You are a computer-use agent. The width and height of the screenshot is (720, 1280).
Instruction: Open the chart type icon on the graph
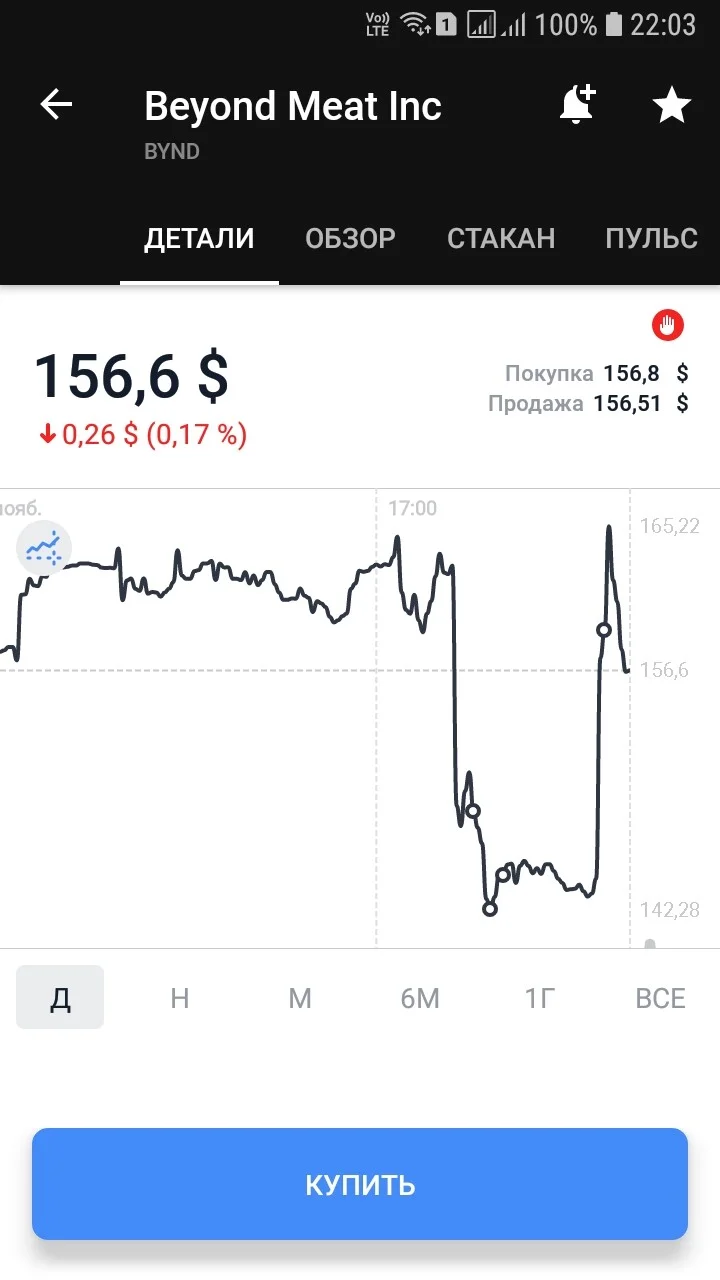coord(43,547)
